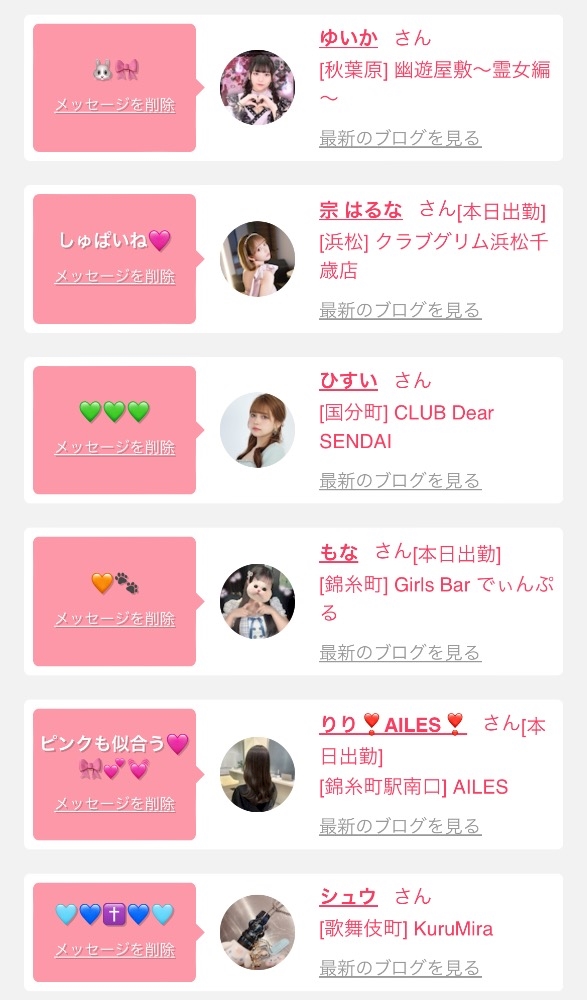Delete the しゅぱいね message
587x1000 pixels.
(115, 277)
